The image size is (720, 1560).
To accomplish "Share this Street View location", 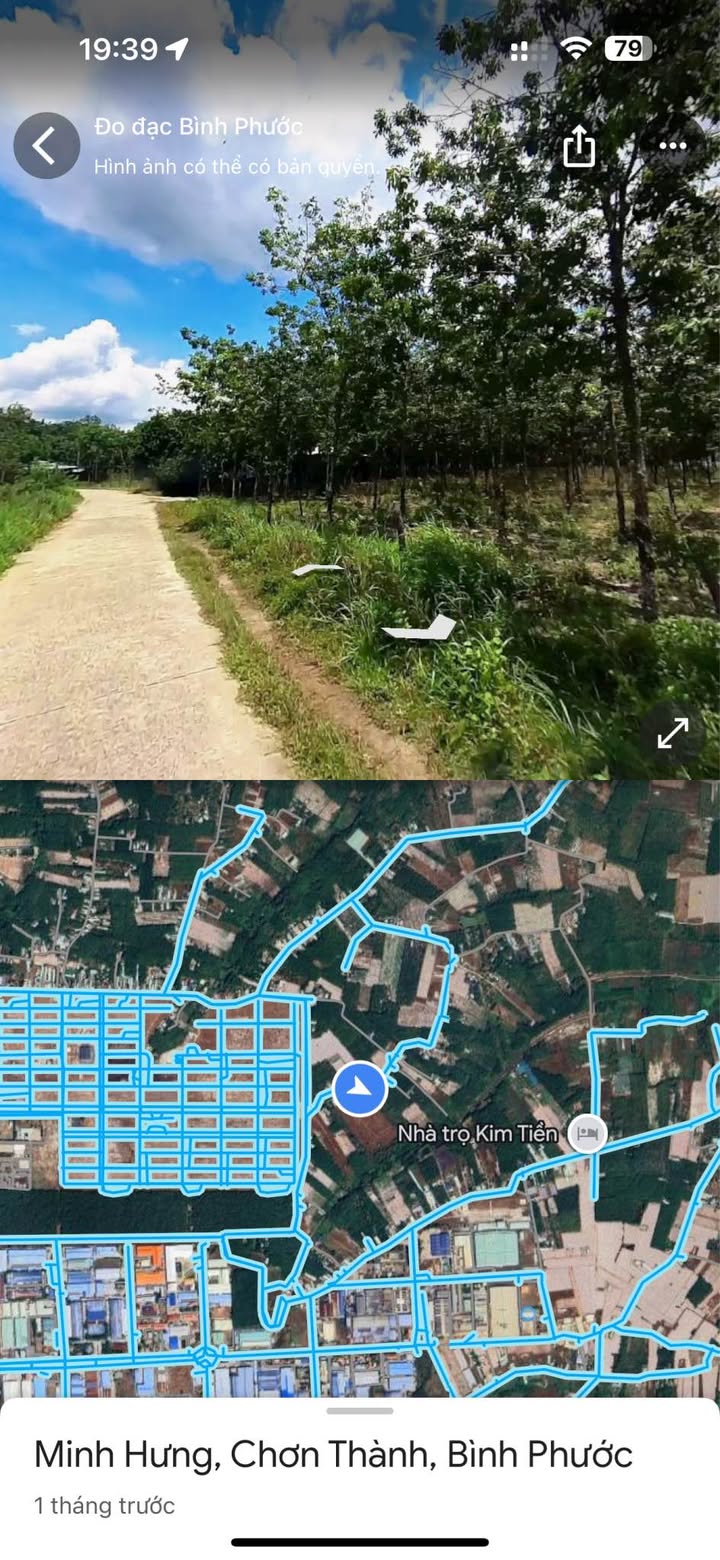I will 579,147.
